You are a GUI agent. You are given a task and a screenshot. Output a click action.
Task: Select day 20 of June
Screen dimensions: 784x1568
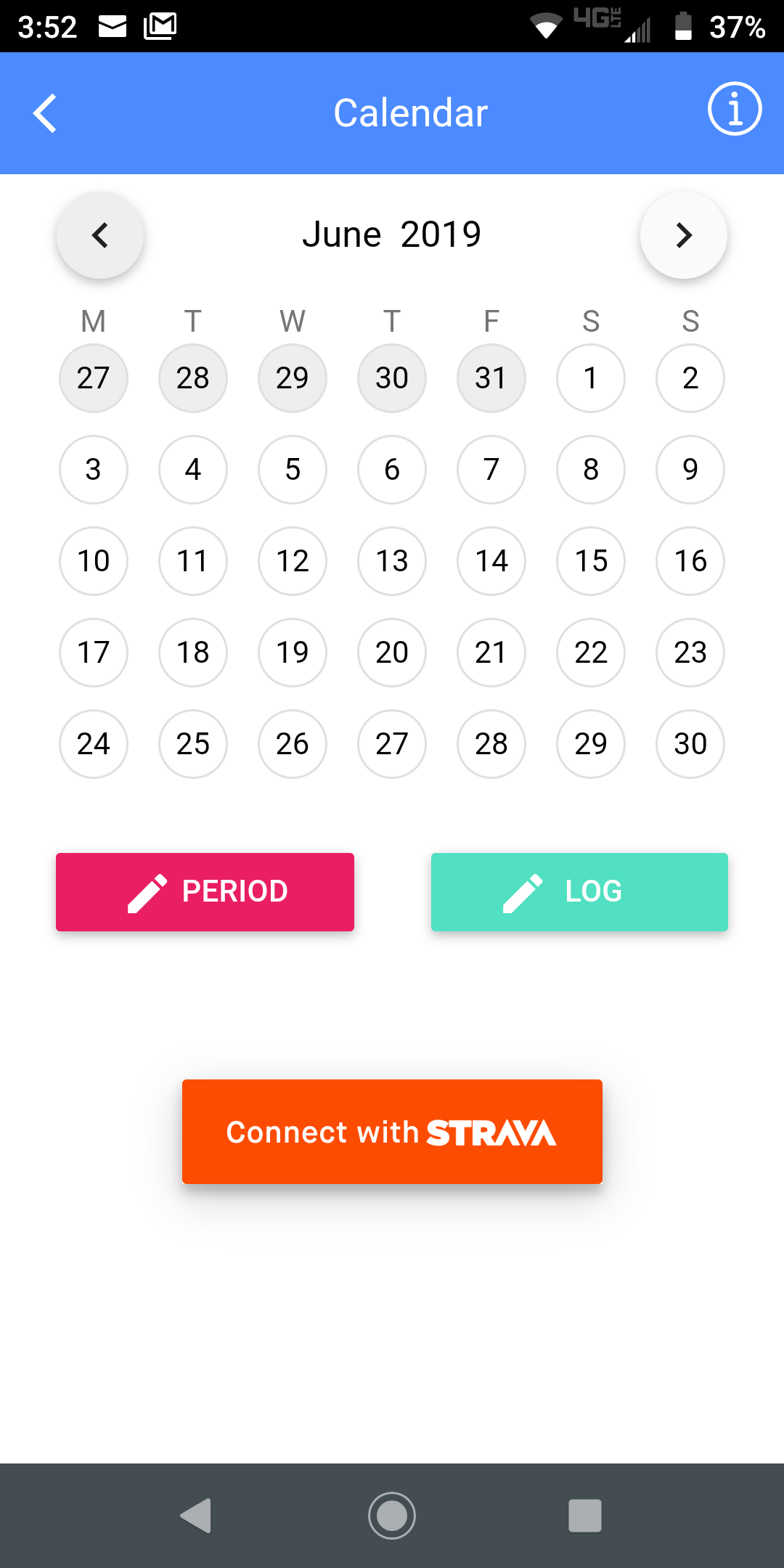coord(392,653)
